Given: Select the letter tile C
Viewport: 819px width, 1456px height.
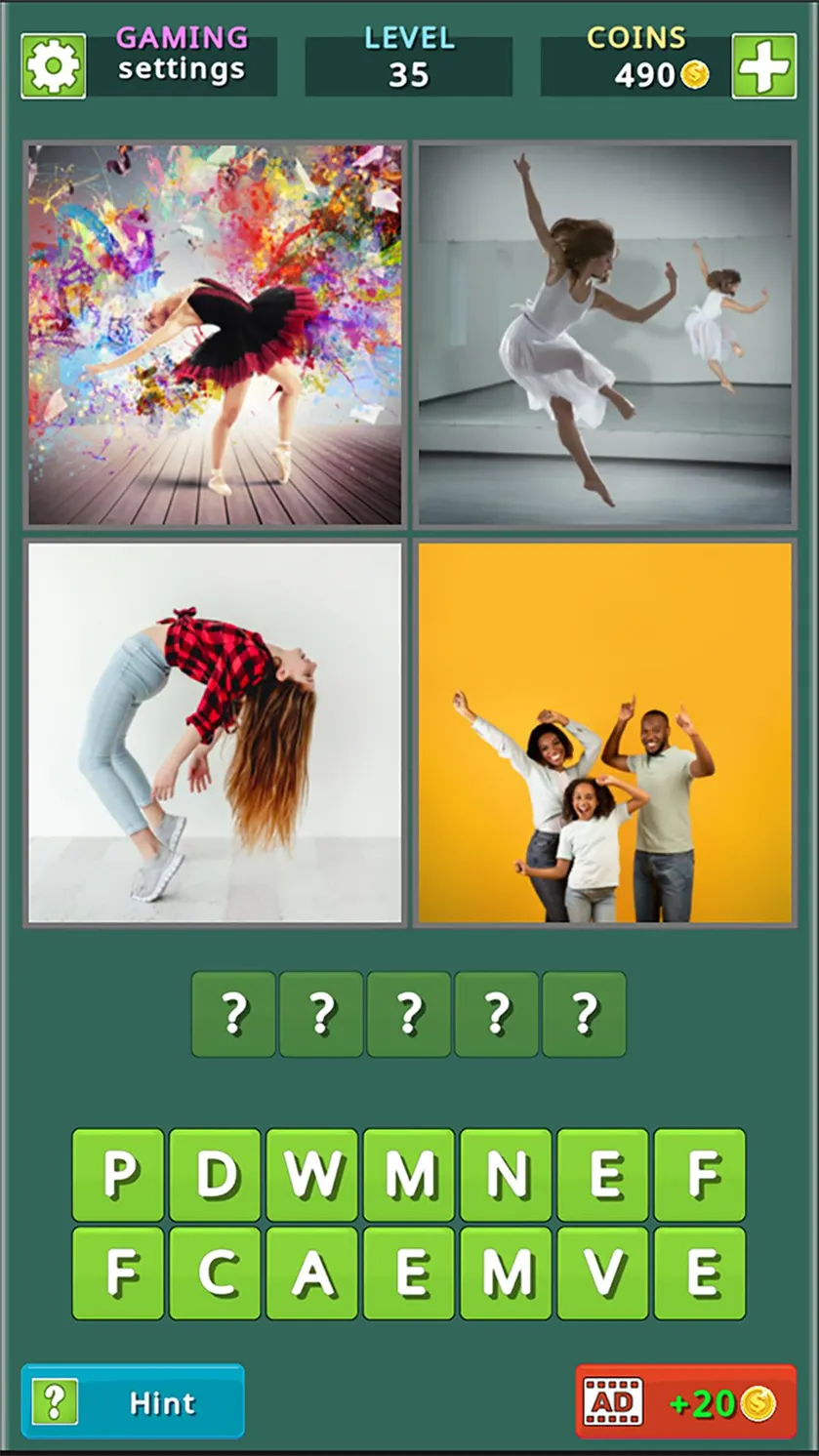Looking at the screenshot, I should click(x=215, y=1273).
